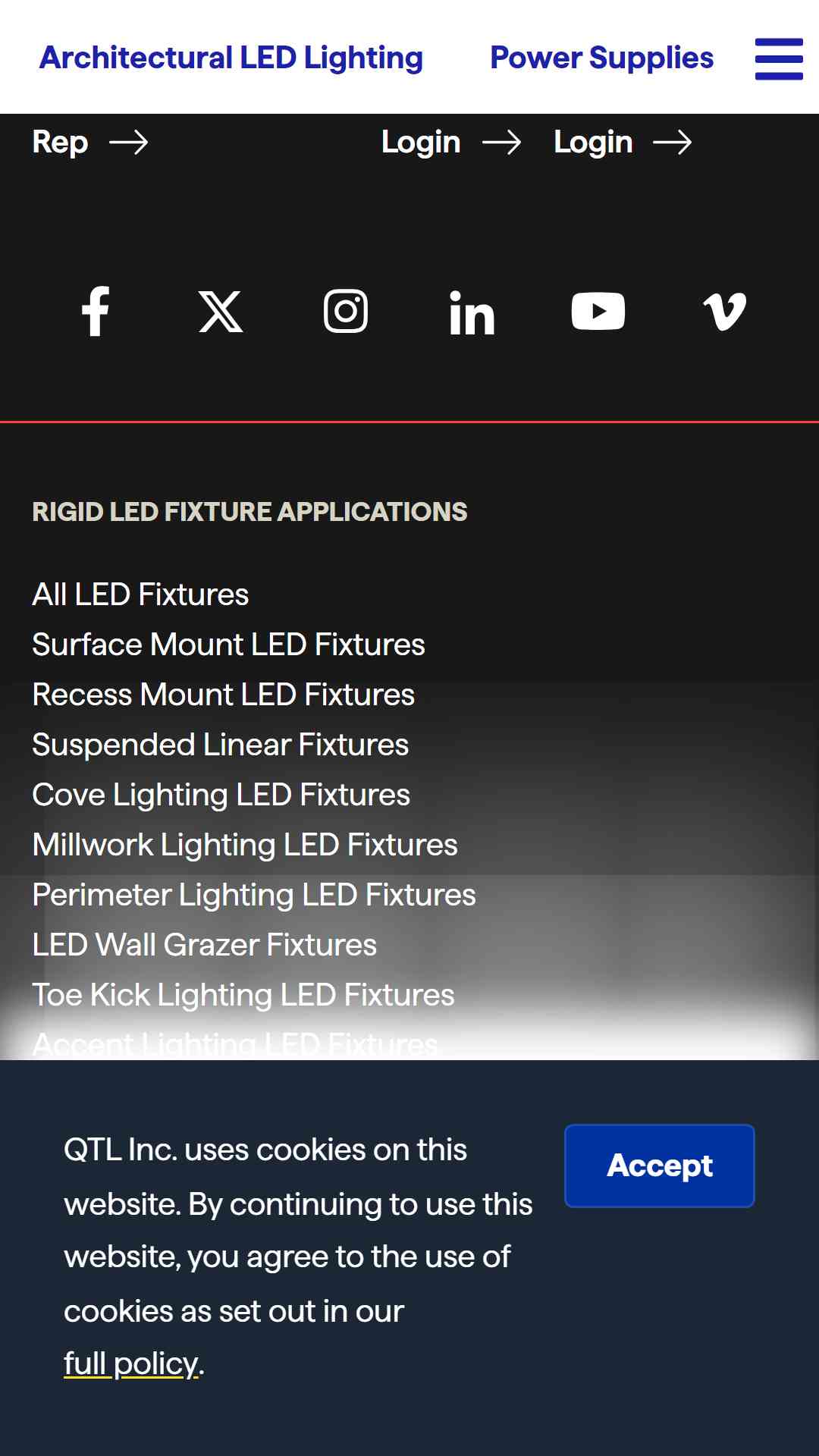Open Toe Kick Lighting LED Fixtures

pyautogui.click(x=243, y=995)
